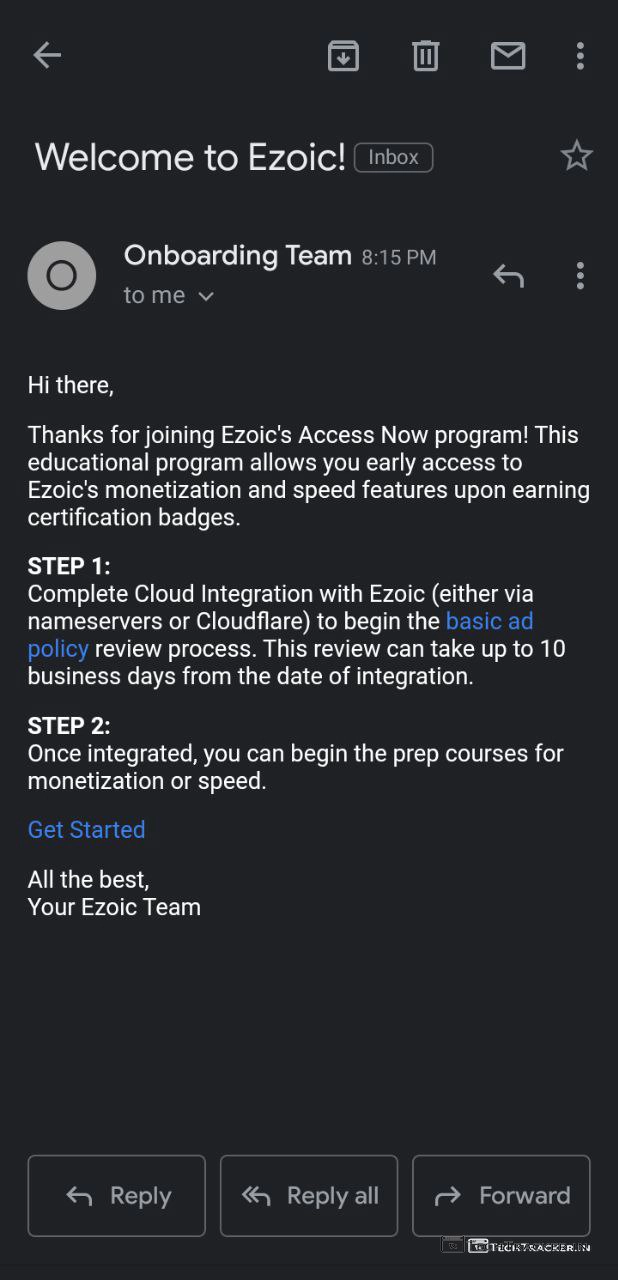This screenshot has height=1280, width=618.
Task: Open the message options next to sender
Action: click(x=580, y=275)
